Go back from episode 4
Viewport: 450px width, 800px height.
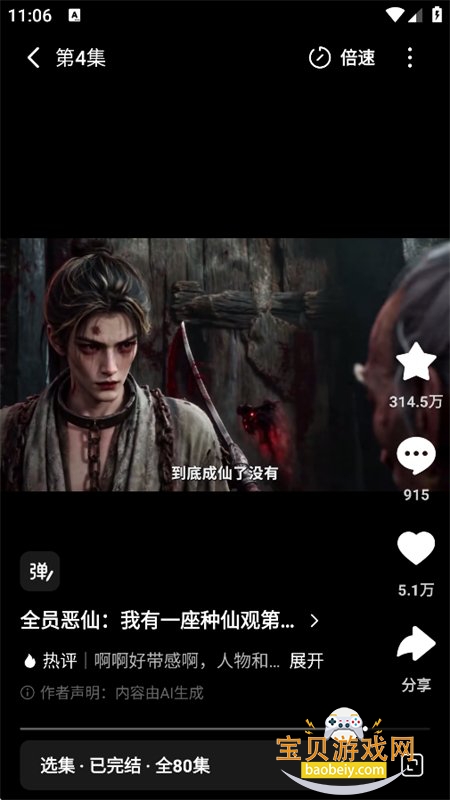[x=34, y=58]
